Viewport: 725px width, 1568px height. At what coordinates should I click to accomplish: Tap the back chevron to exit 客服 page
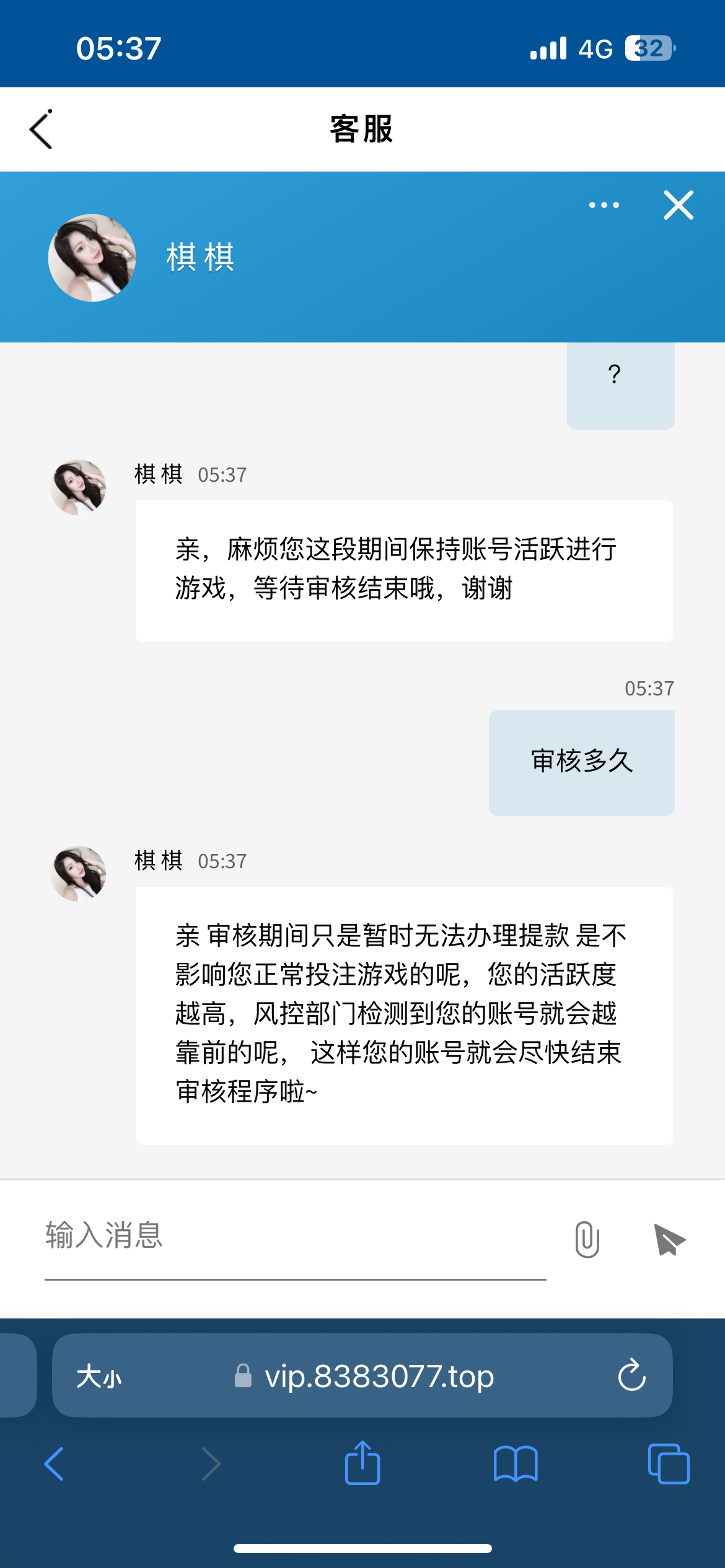[x=40, y=129]
